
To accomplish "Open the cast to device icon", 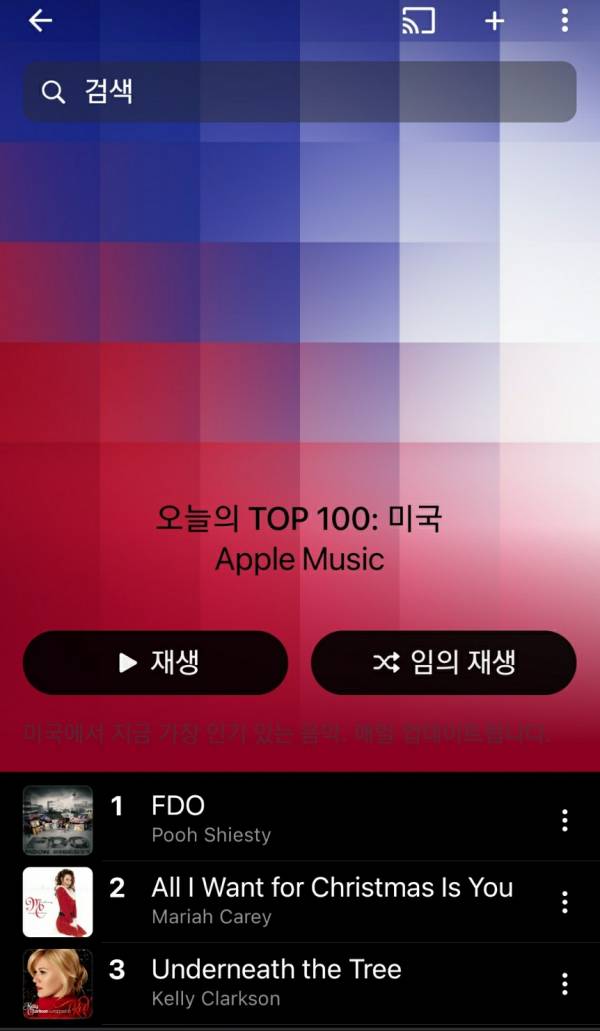I will 418,21.
